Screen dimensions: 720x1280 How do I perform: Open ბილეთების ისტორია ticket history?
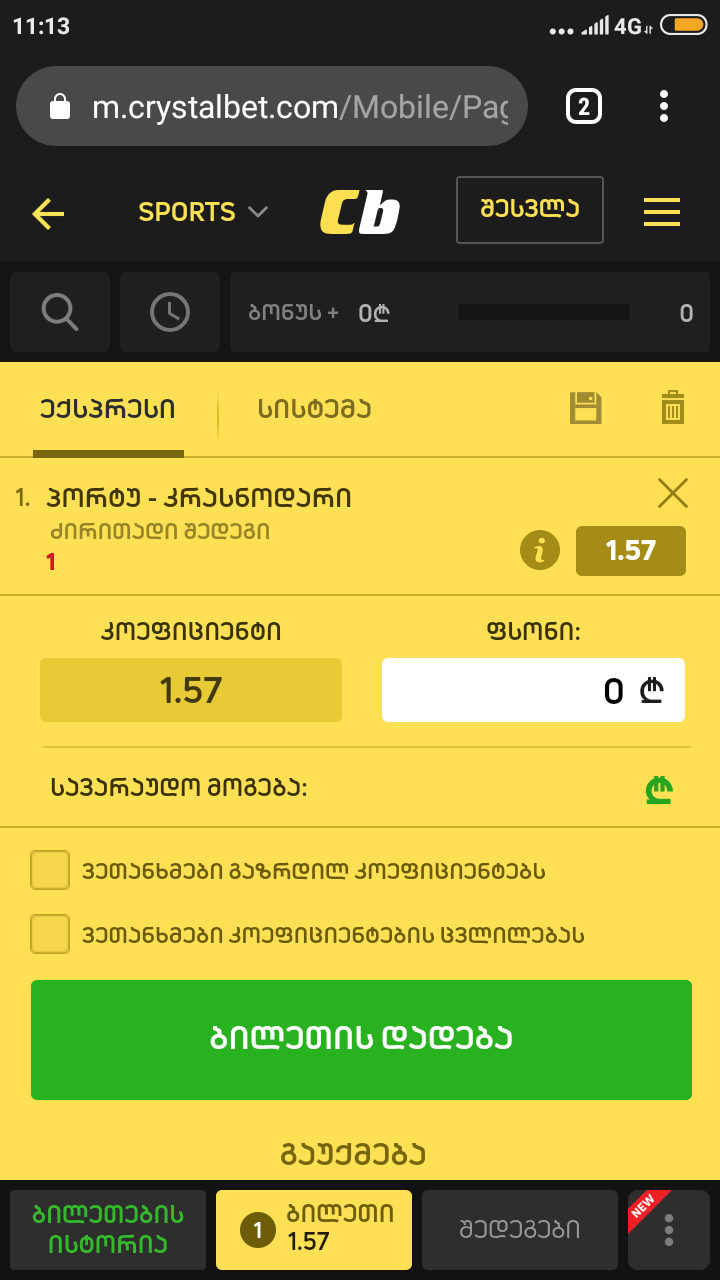(108, 1230)
